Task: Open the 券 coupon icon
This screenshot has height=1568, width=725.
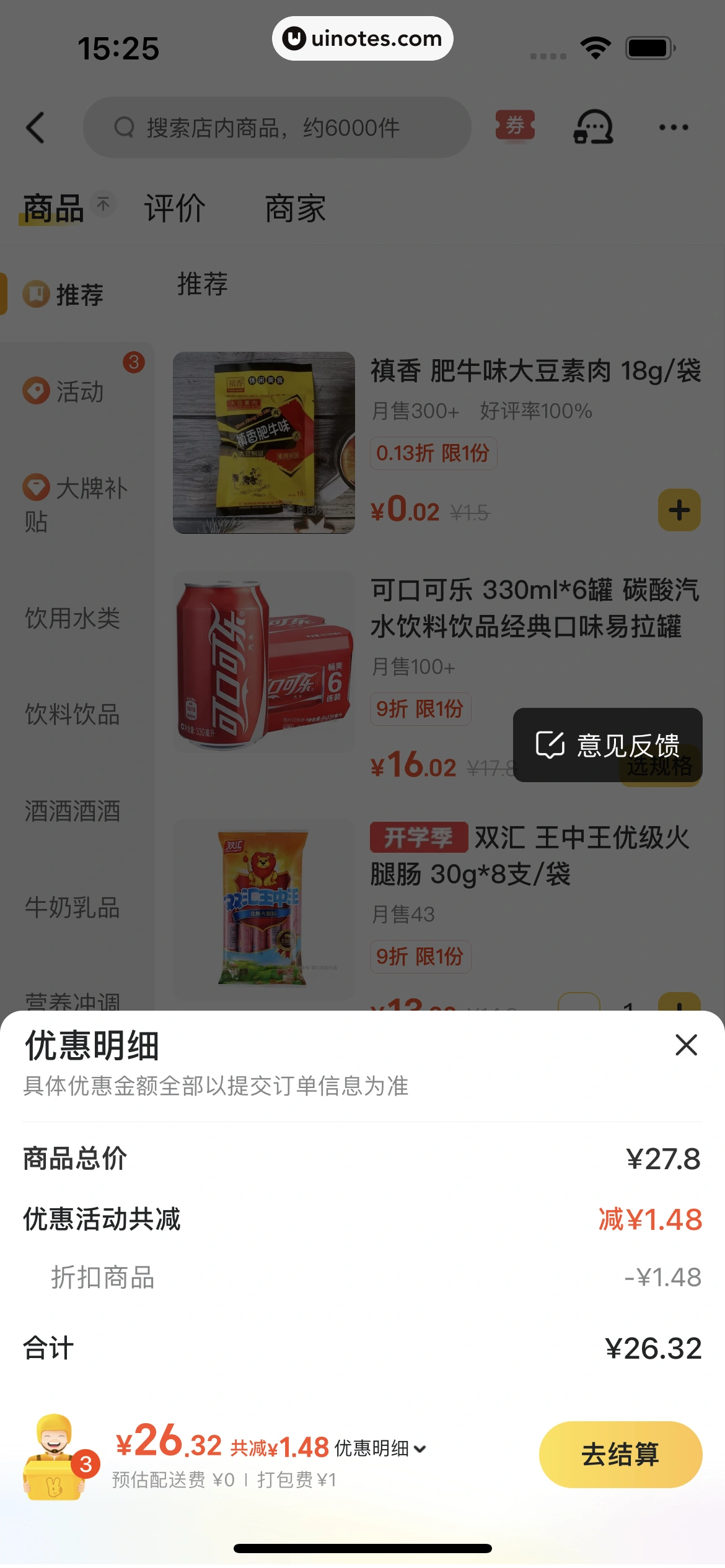Action: click(x=515, y=126)
